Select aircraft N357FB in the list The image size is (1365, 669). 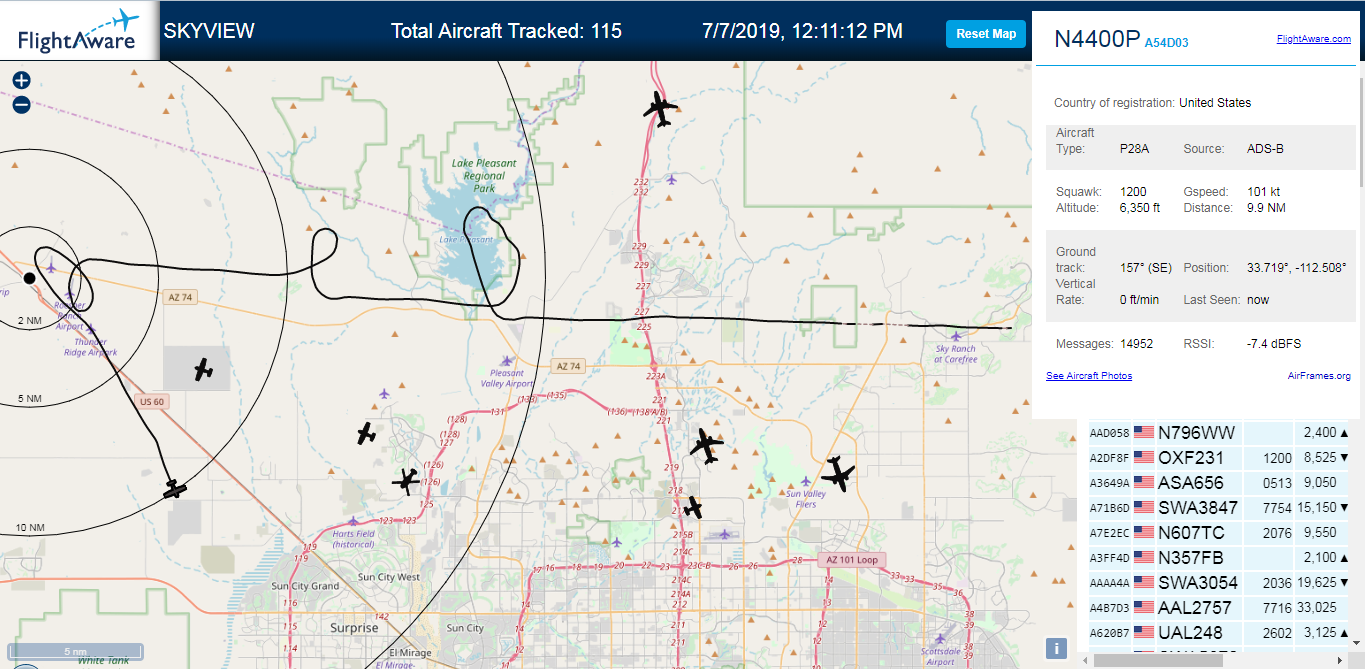point(1219,558)
